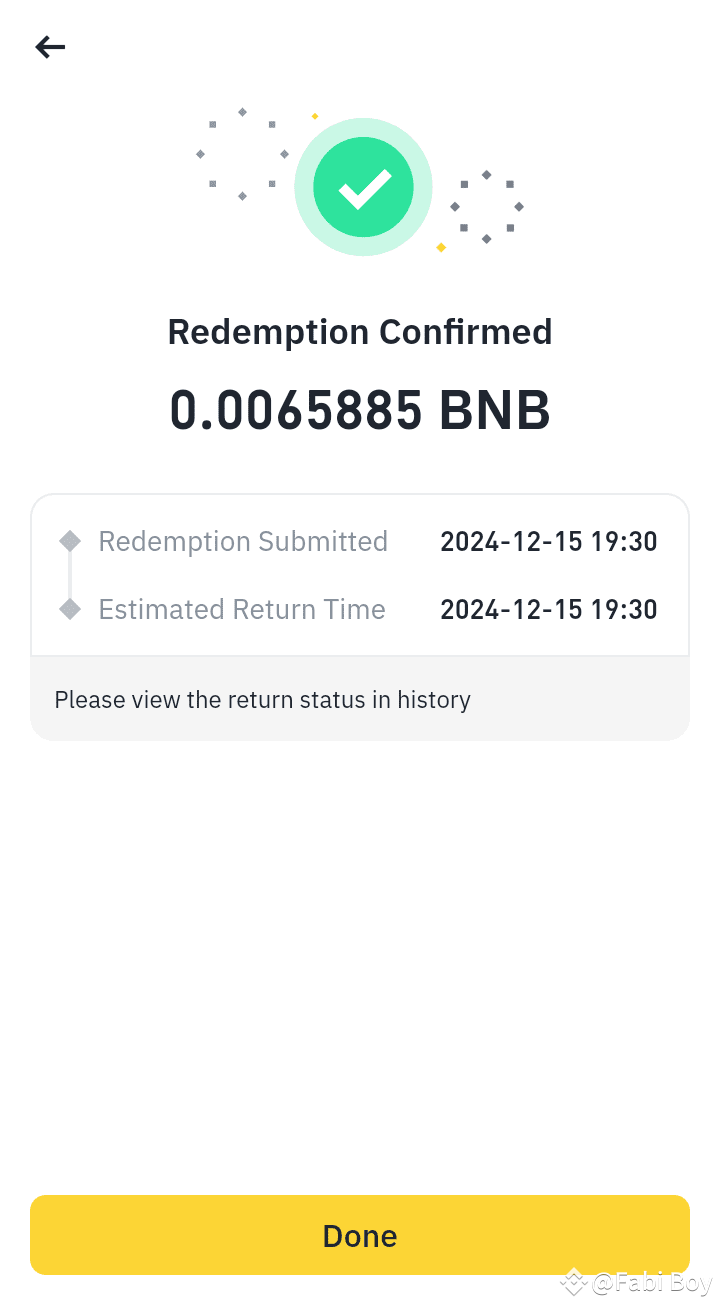This screenshot has width=720, height=1305.
Task: Click the Fabi Boy watermark logo
Action: [575, 1281]
